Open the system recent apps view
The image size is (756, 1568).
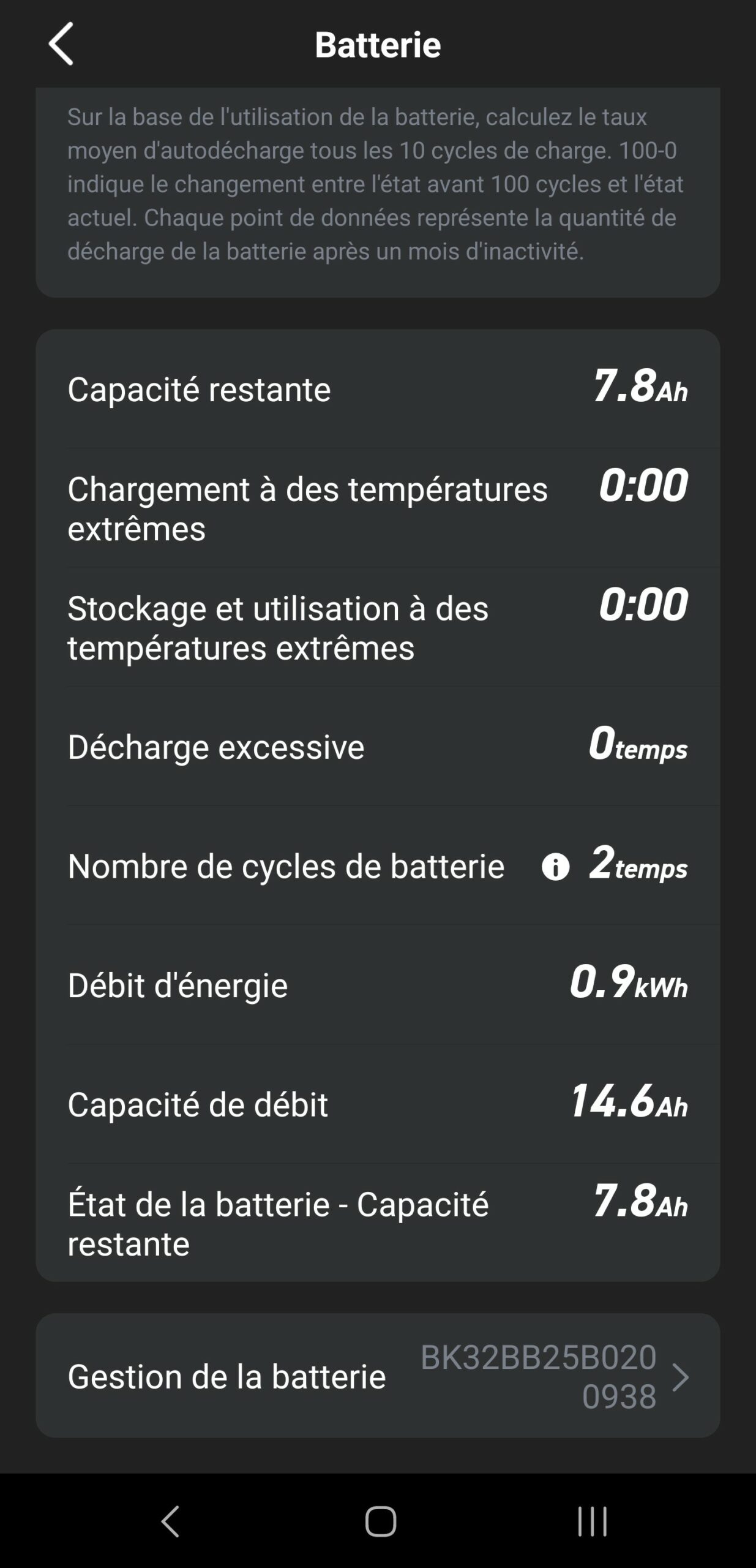click(592, 1521)
